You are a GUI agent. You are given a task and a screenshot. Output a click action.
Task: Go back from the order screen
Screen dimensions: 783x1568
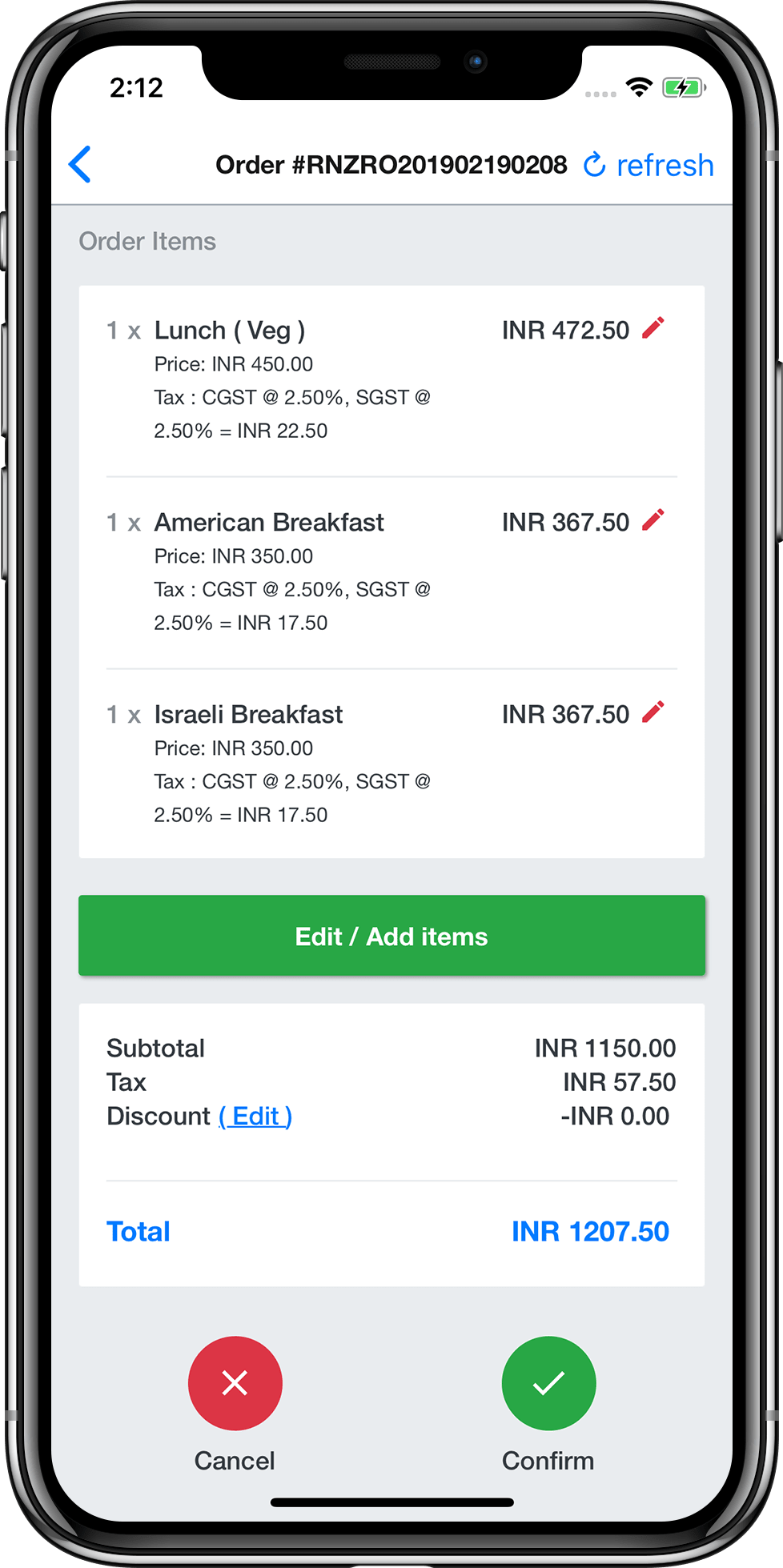pyautogui.click(x=80, y=165)
